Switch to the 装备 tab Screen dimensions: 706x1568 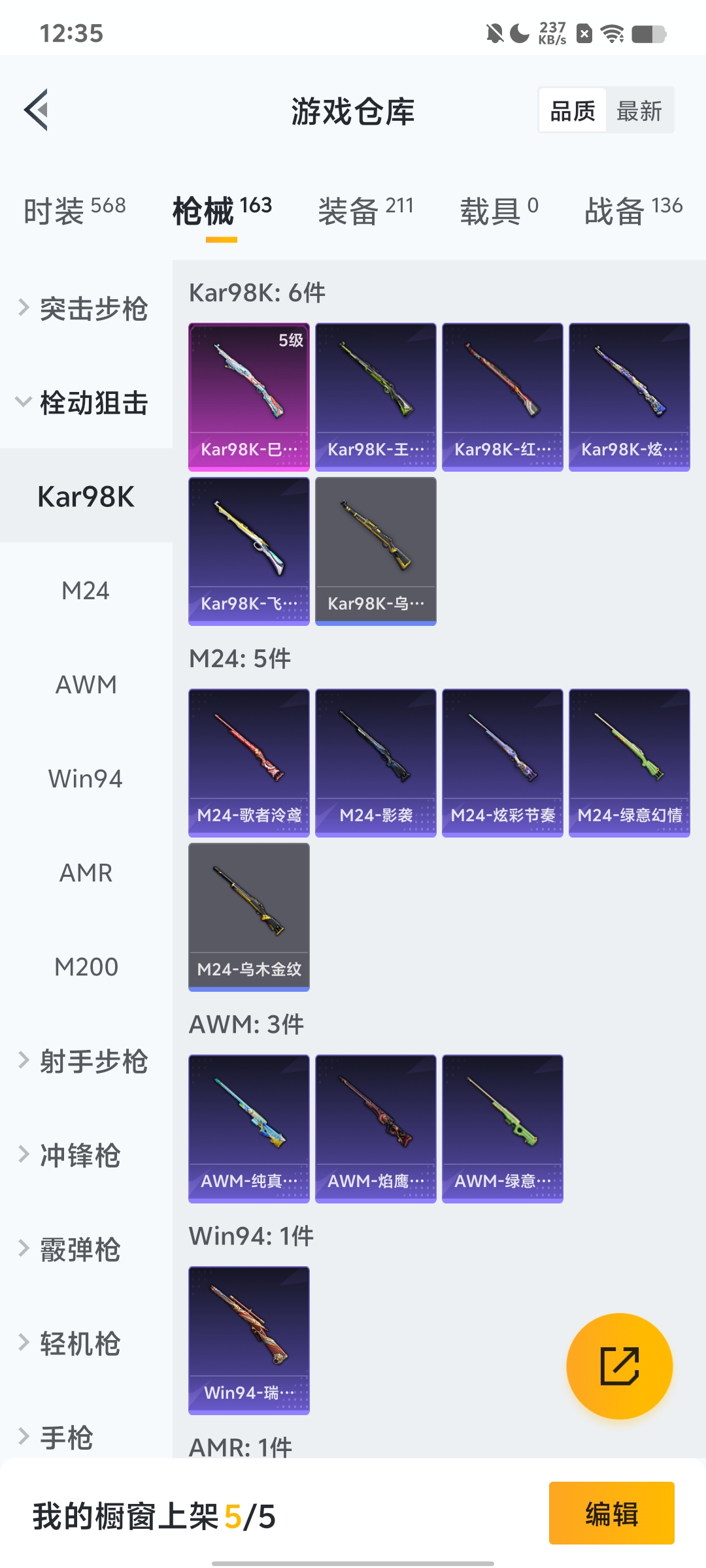tap(365, 210)
